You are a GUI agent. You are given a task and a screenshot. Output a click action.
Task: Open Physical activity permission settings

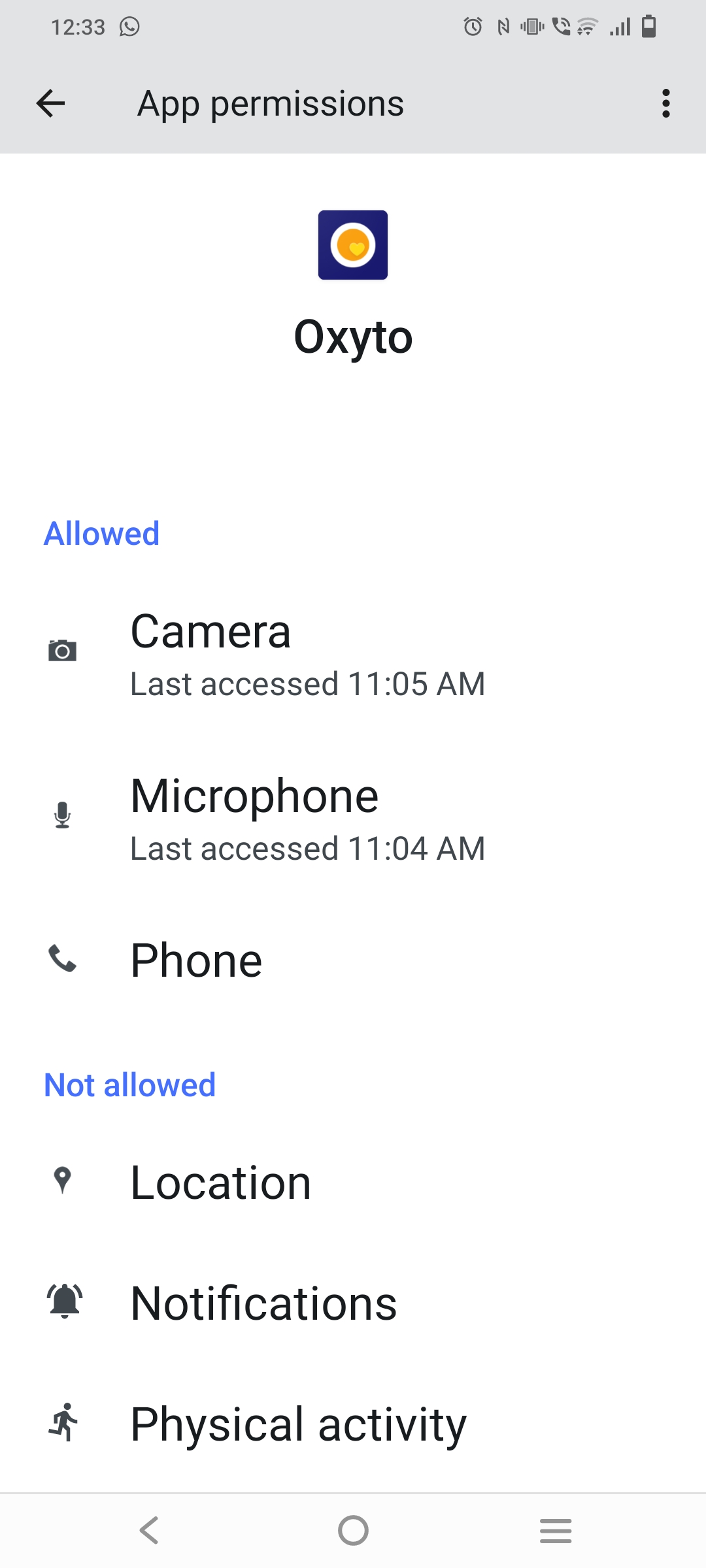point(298,1424)
